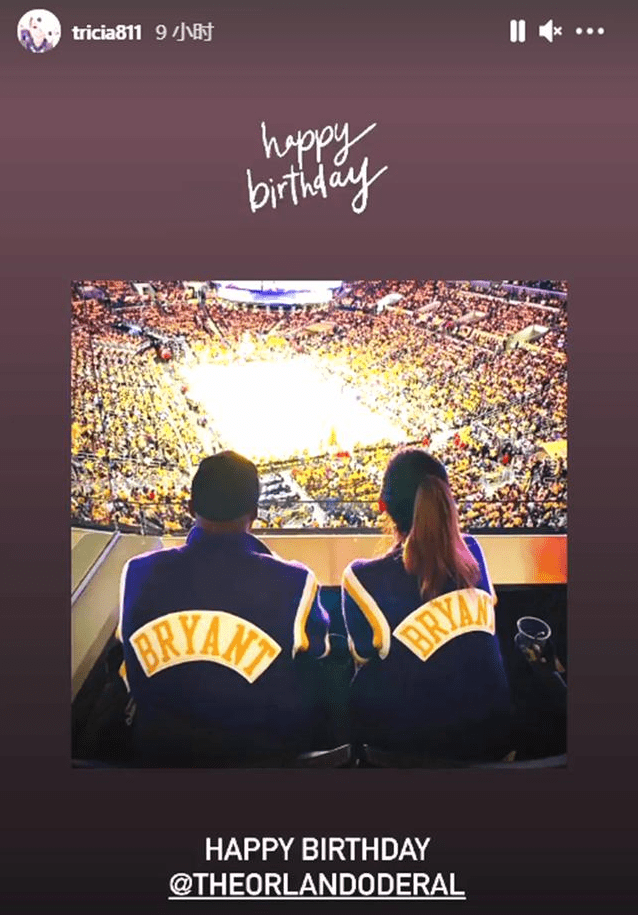Open tricia811's profile avatar

pos(38,31)
